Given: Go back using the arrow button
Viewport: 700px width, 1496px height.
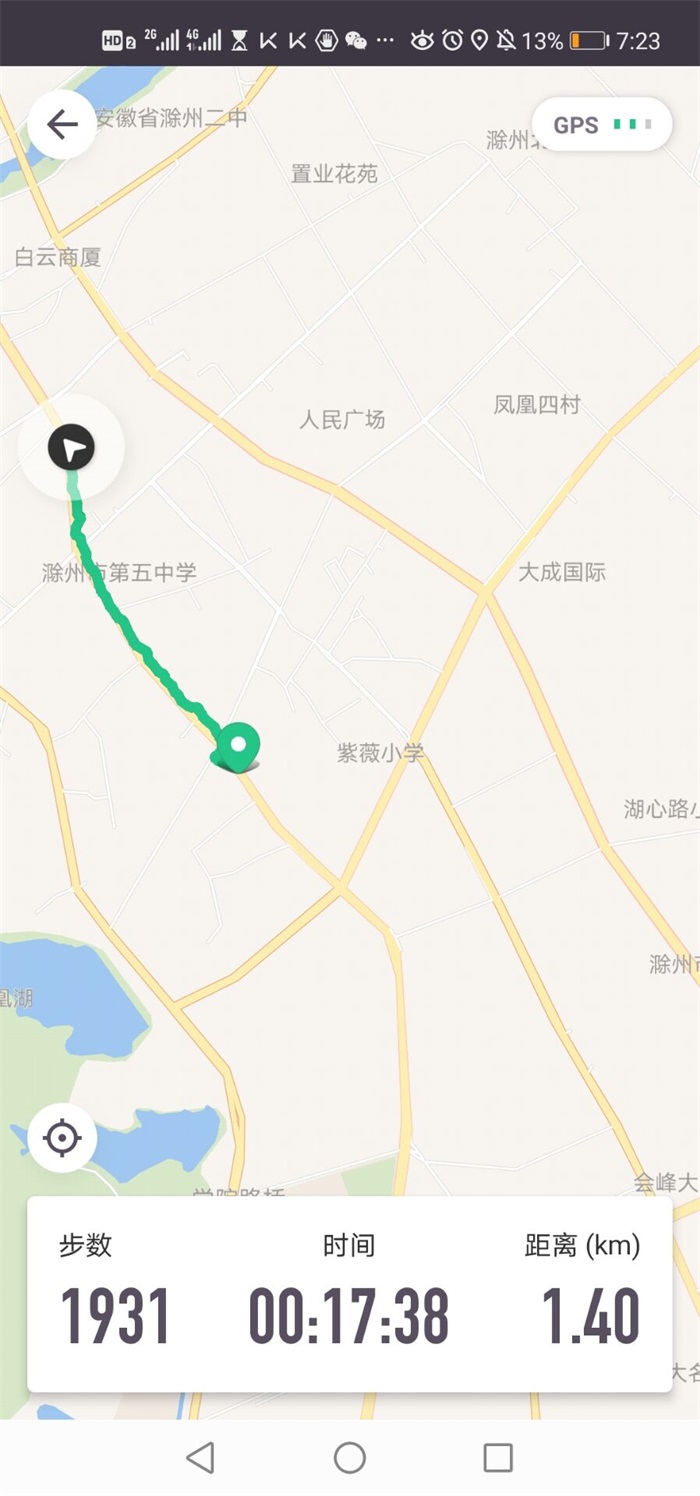Looking at the screenshot, I should pyautogui.click(x=62, y=124).
